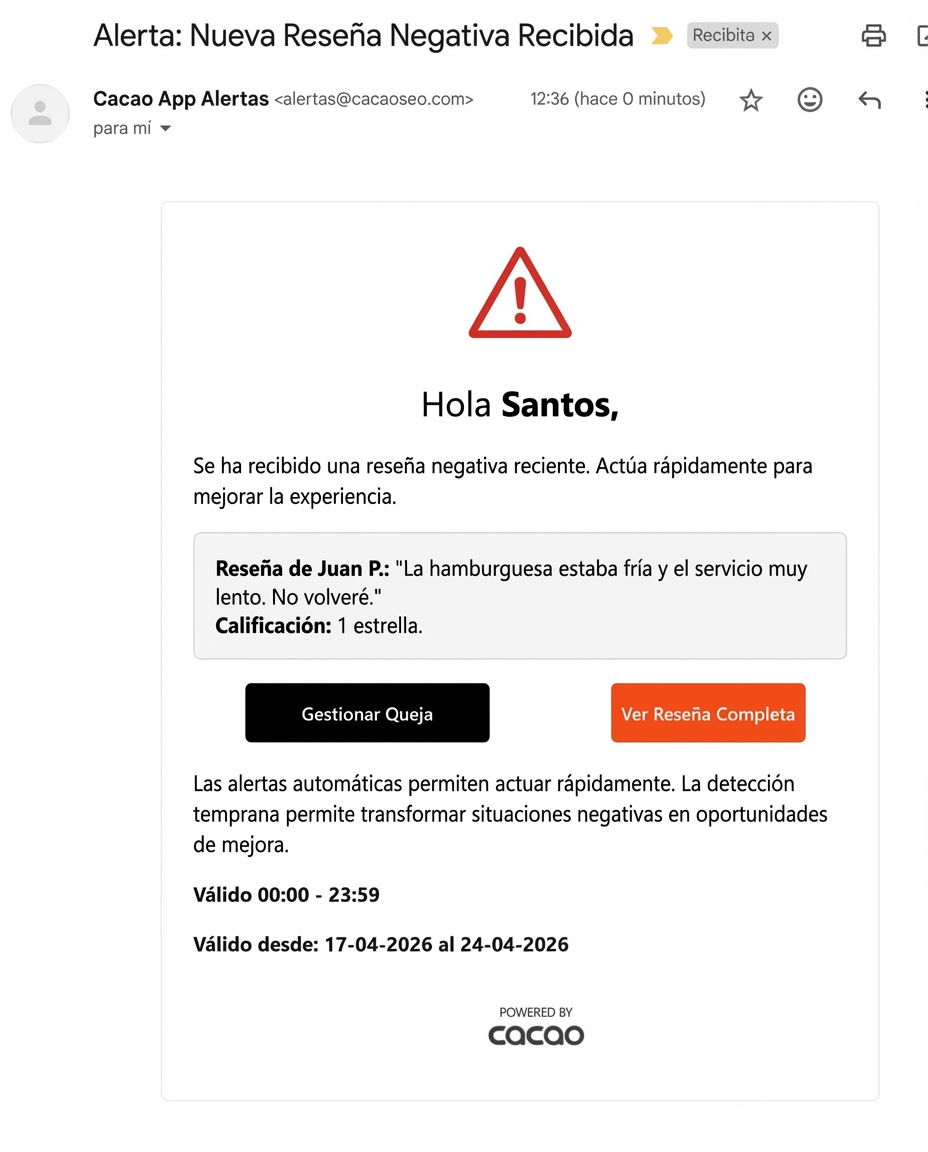Open sender avatar profile
This screenshot has width=928, height=1152.
coord(40,113)
